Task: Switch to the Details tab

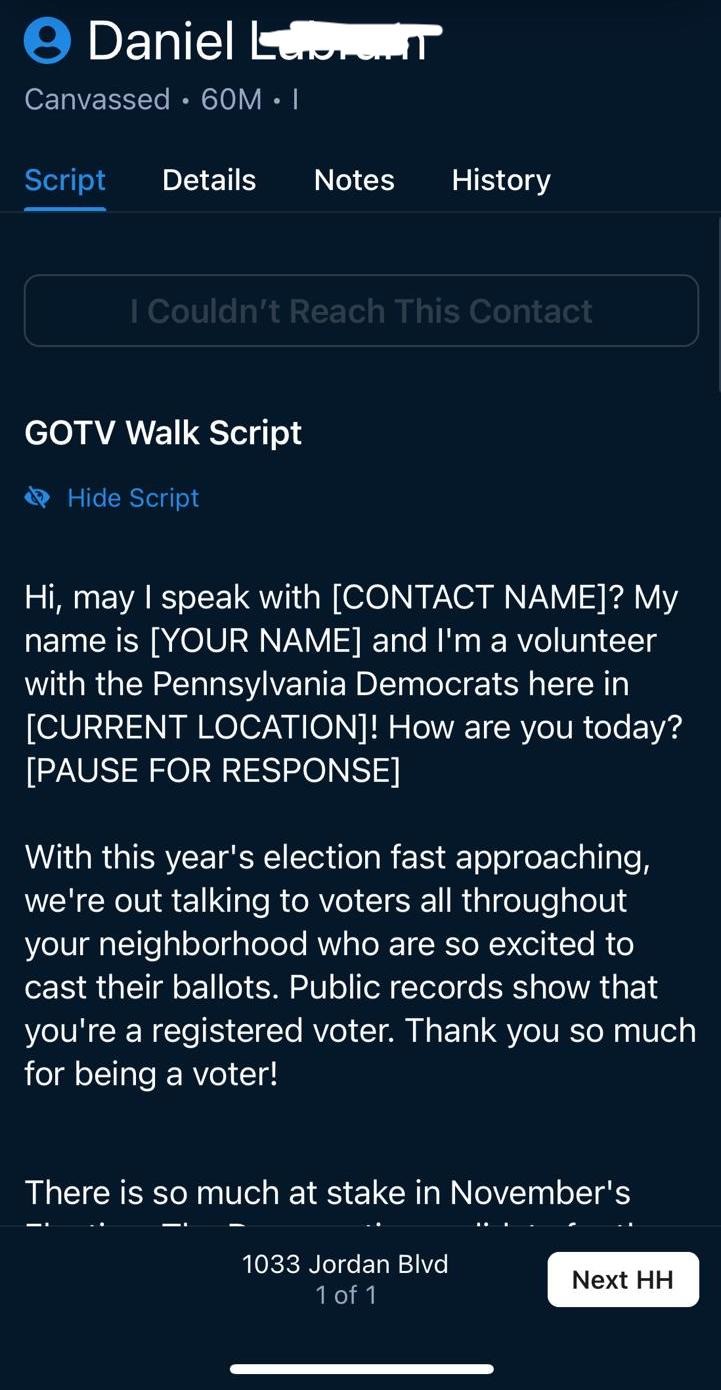Action: coord(209,180)
